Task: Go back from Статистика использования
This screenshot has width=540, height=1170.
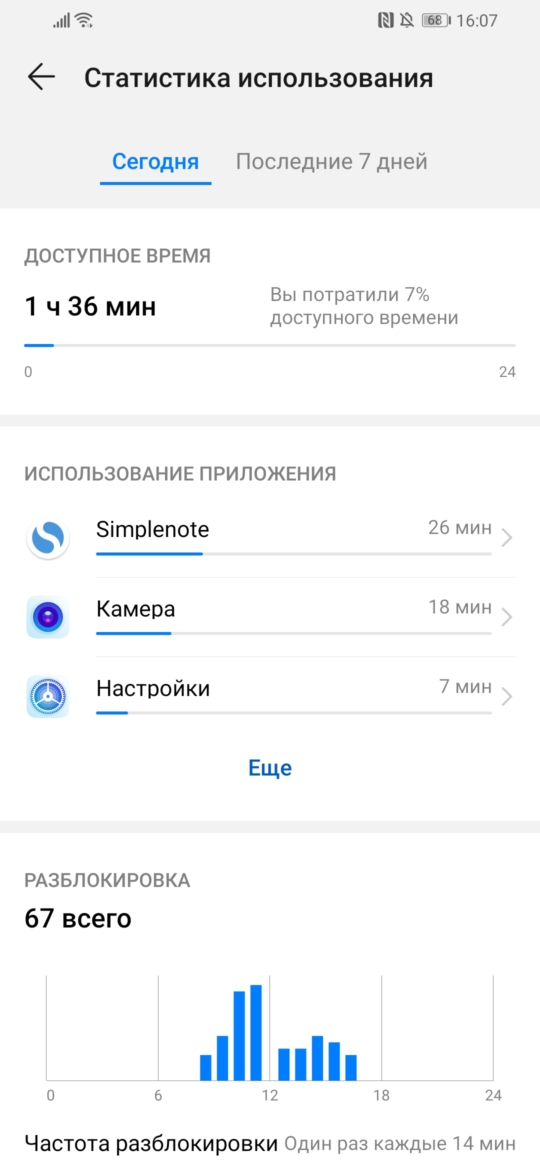Action: (x=42, y=78)
